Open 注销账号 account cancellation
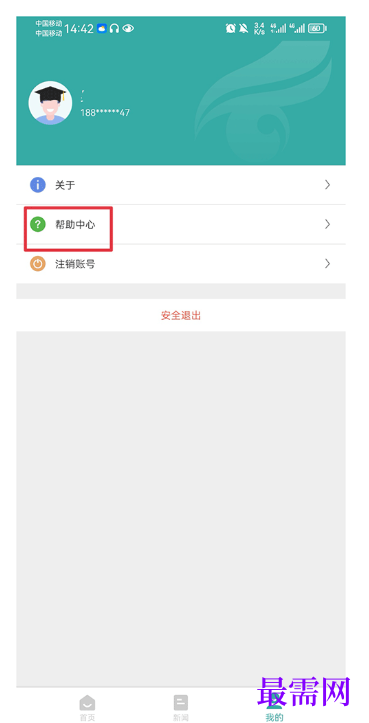The width and height of the screenshot is (369, 723). [181, 264]
